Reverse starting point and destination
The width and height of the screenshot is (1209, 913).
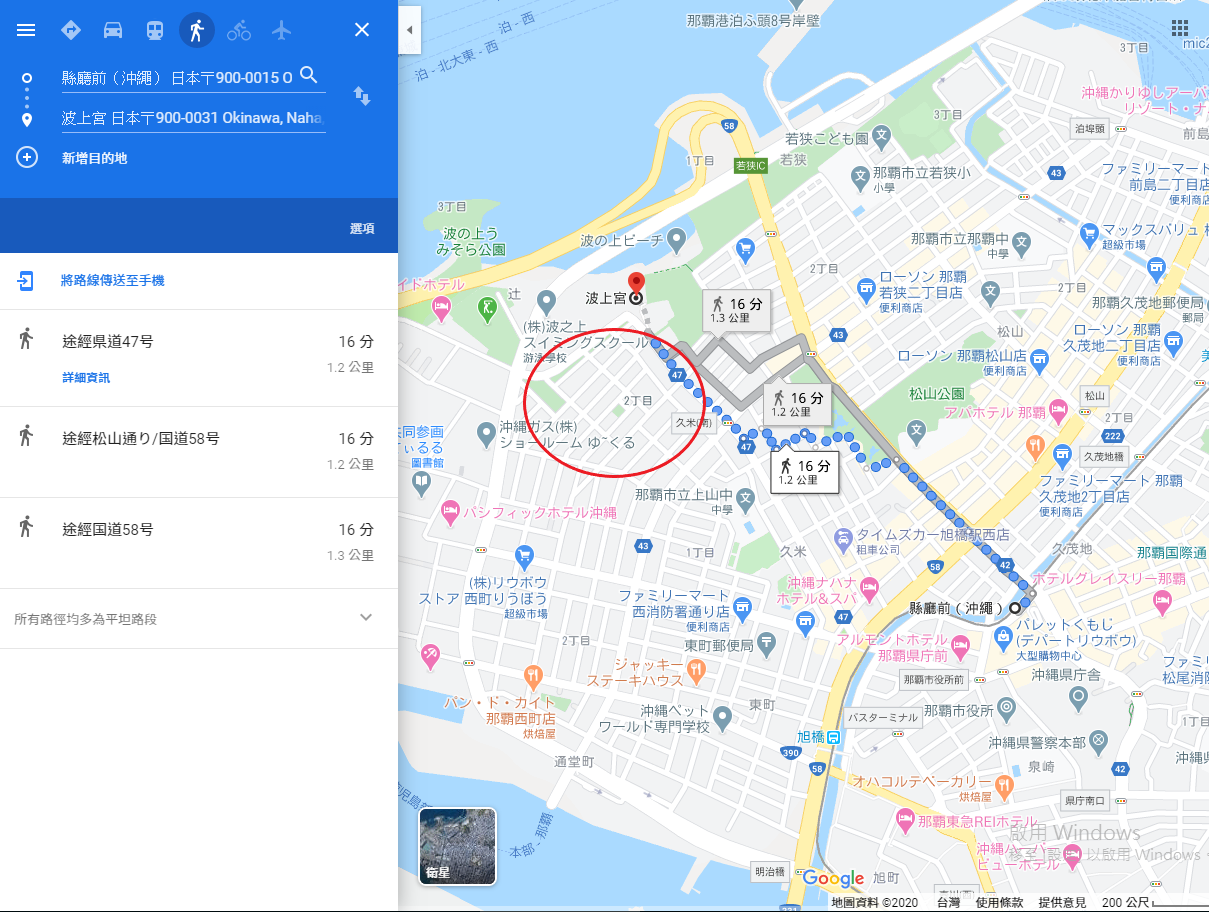pos(362,96)
